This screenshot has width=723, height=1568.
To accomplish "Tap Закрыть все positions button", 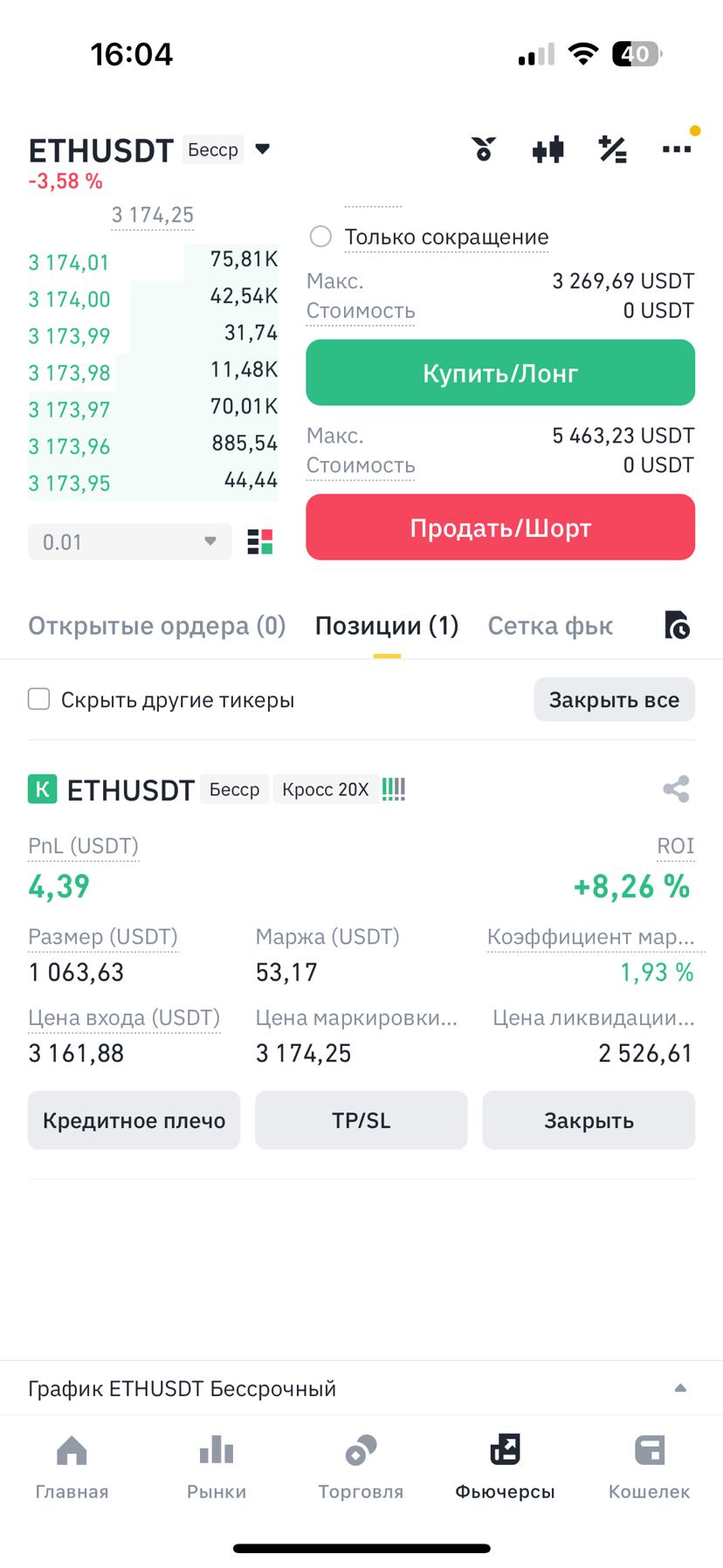I will tap(614, 699).
